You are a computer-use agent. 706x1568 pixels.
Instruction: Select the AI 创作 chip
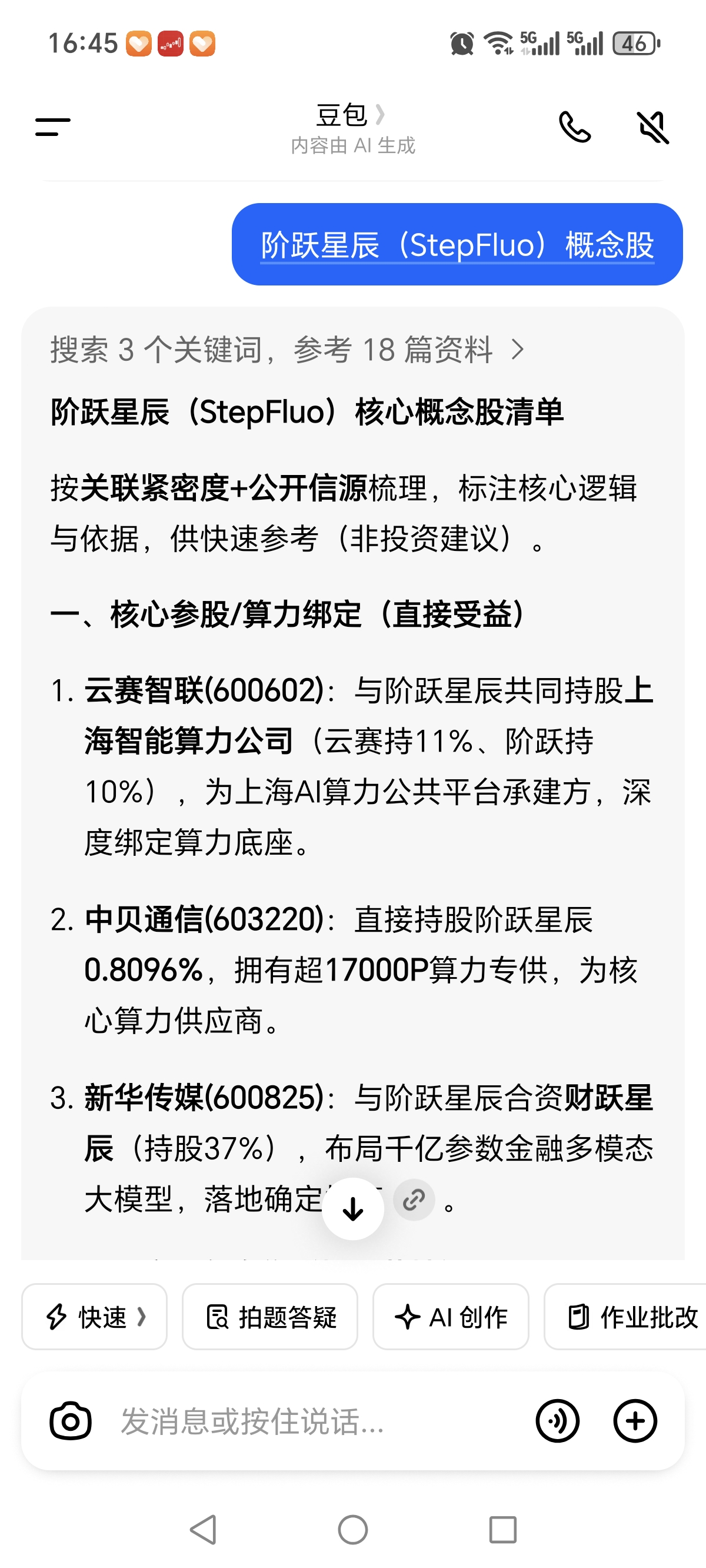[451, 1317]
